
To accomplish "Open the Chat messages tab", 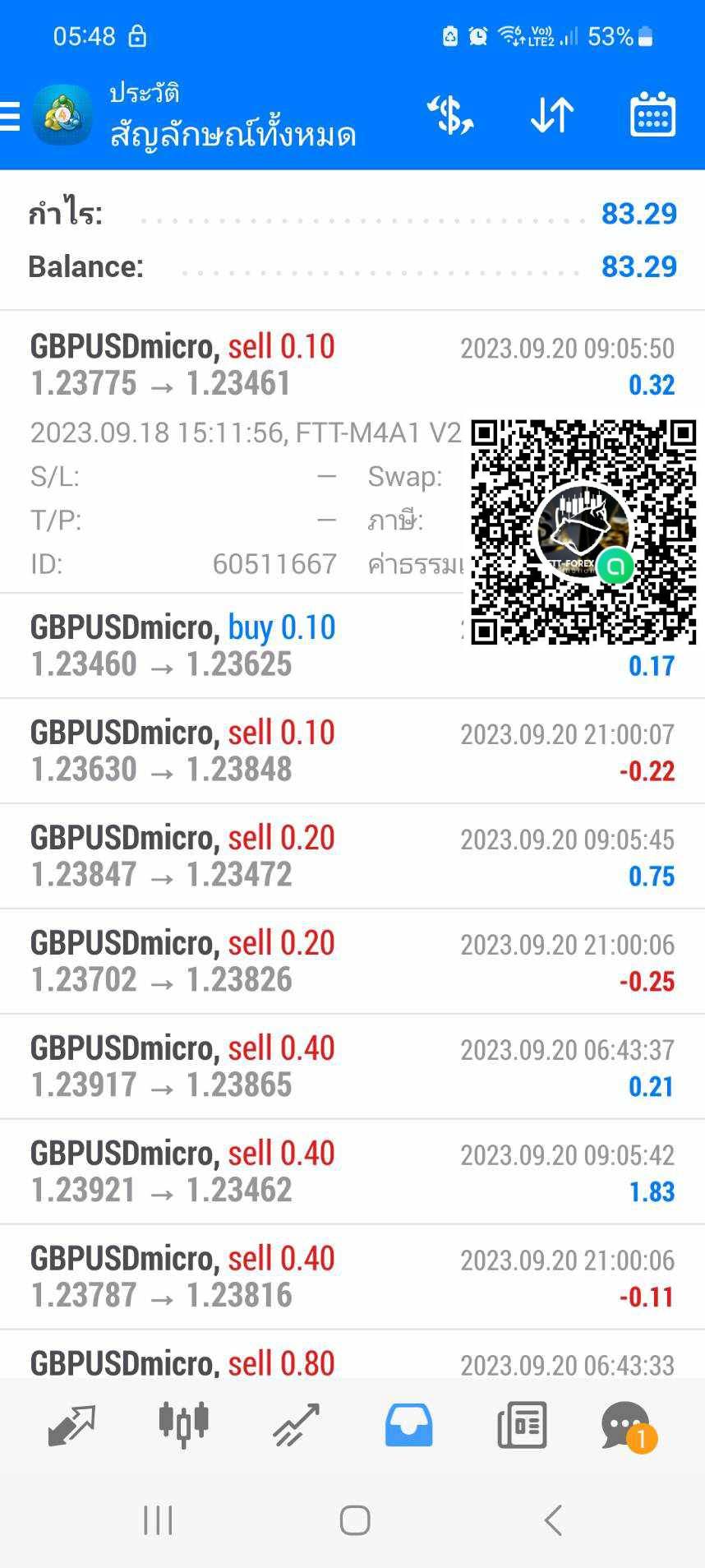I will pyautogui.click(x=629, y=1427).
